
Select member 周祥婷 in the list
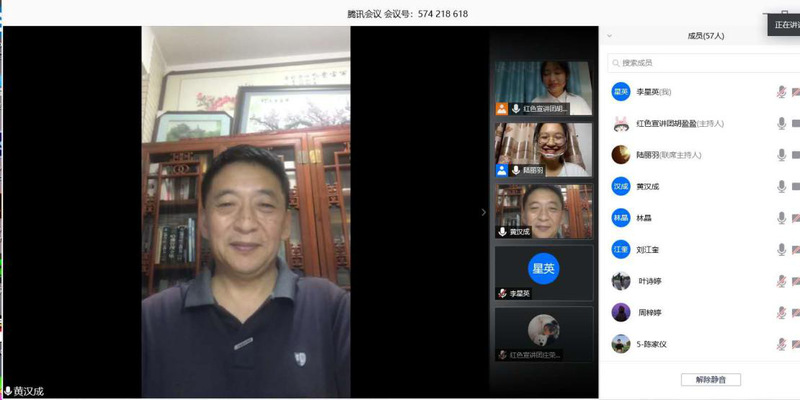tap(652, 313)
